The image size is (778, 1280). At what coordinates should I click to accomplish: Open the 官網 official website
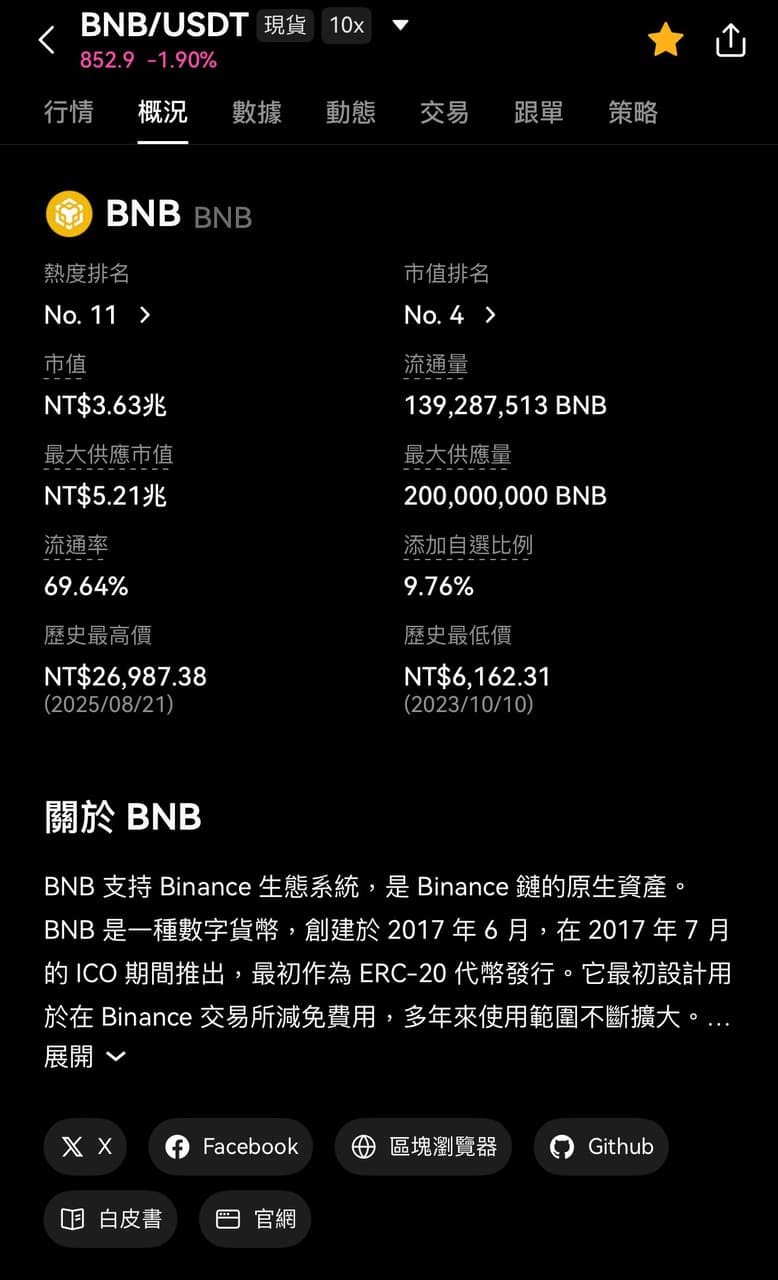(255, 1219)
